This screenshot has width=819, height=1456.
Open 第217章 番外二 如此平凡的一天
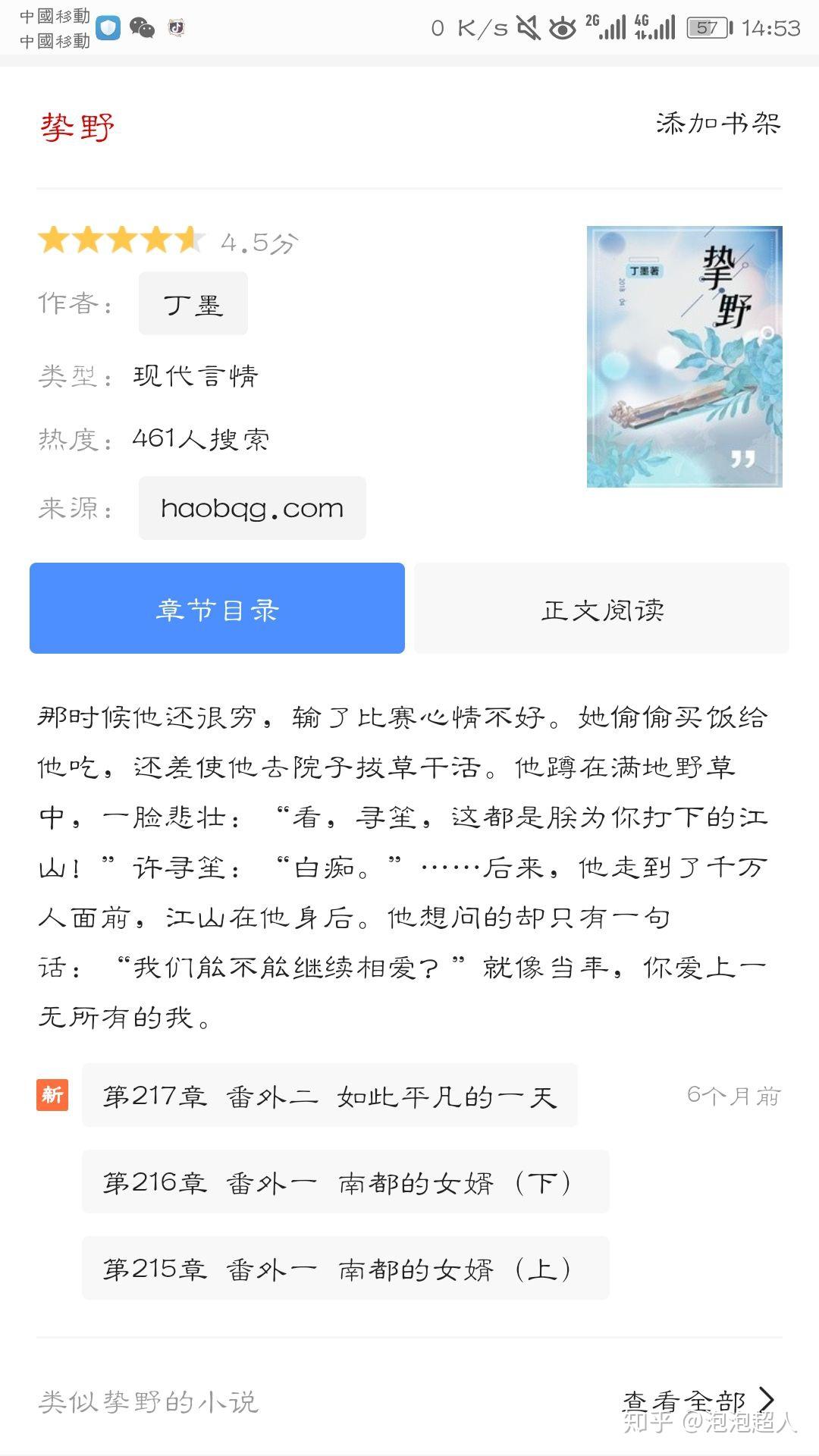click(x=329, y=1096)
